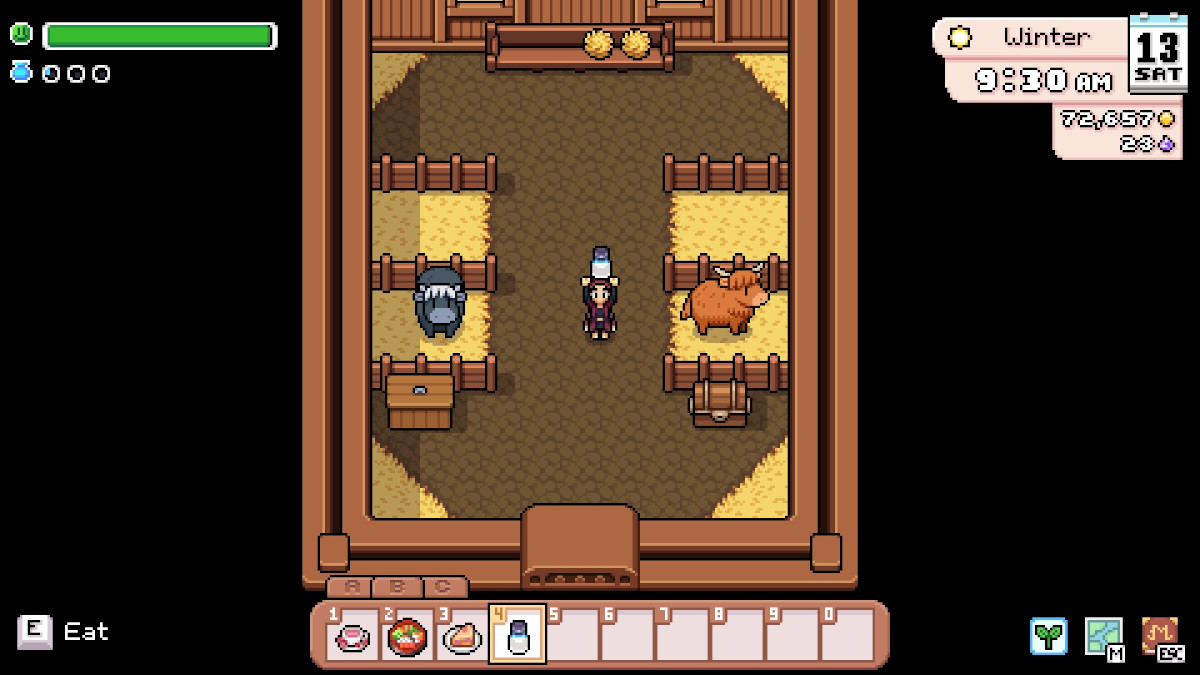Screen dimensions: 1200x675
Task: Select the milk bottle in slot 4
Action: point(518,635)
